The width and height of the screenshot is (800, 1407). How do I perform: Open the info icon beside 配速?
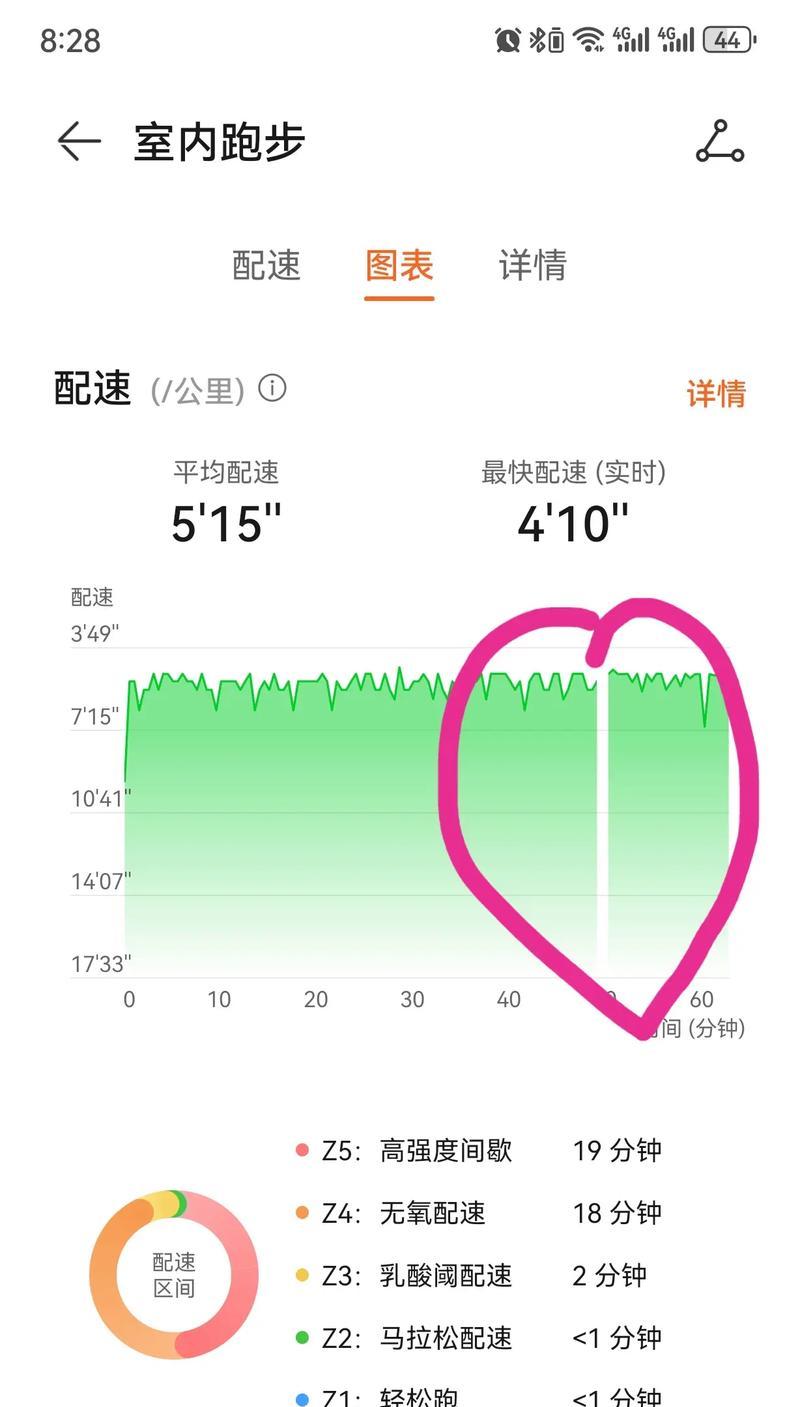(x=272, y=388)
